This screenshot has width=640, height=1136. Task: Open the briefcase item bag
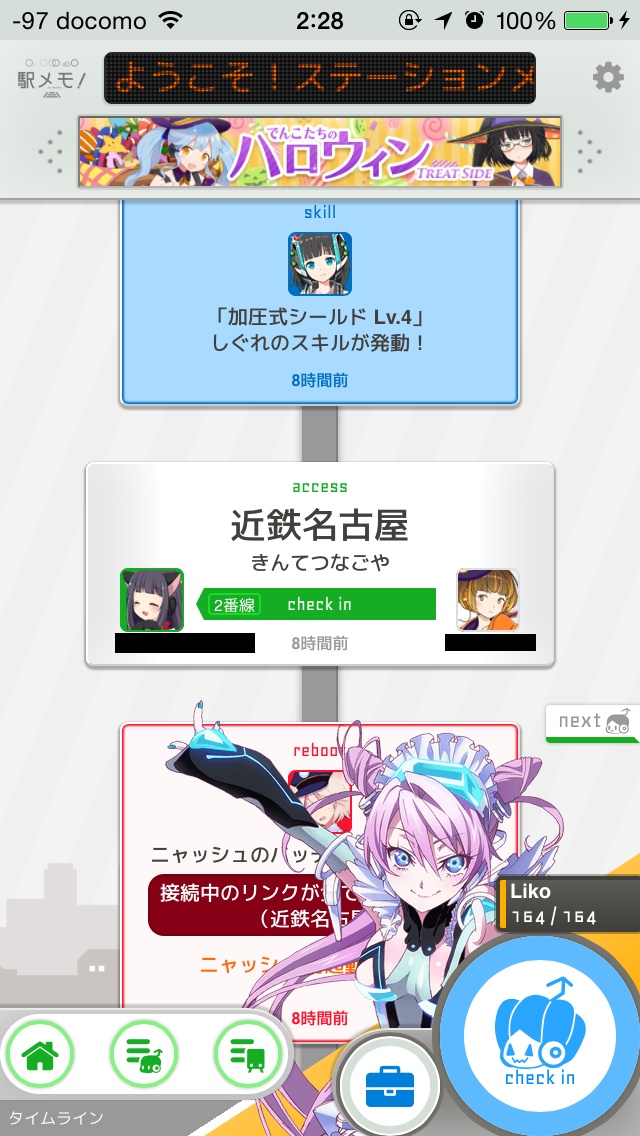tap(389, 1087)
